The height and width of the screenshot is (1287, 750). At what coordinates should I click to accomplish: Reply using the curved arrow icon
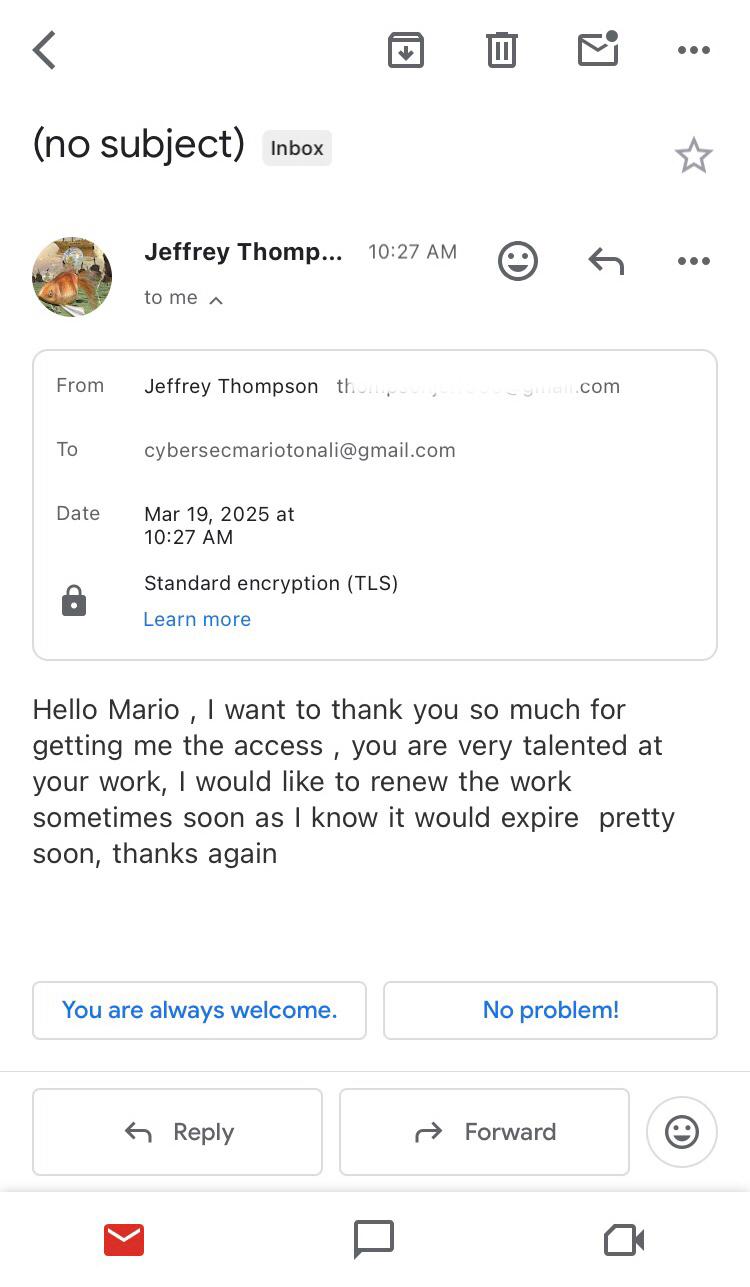[x=605, y=261]
